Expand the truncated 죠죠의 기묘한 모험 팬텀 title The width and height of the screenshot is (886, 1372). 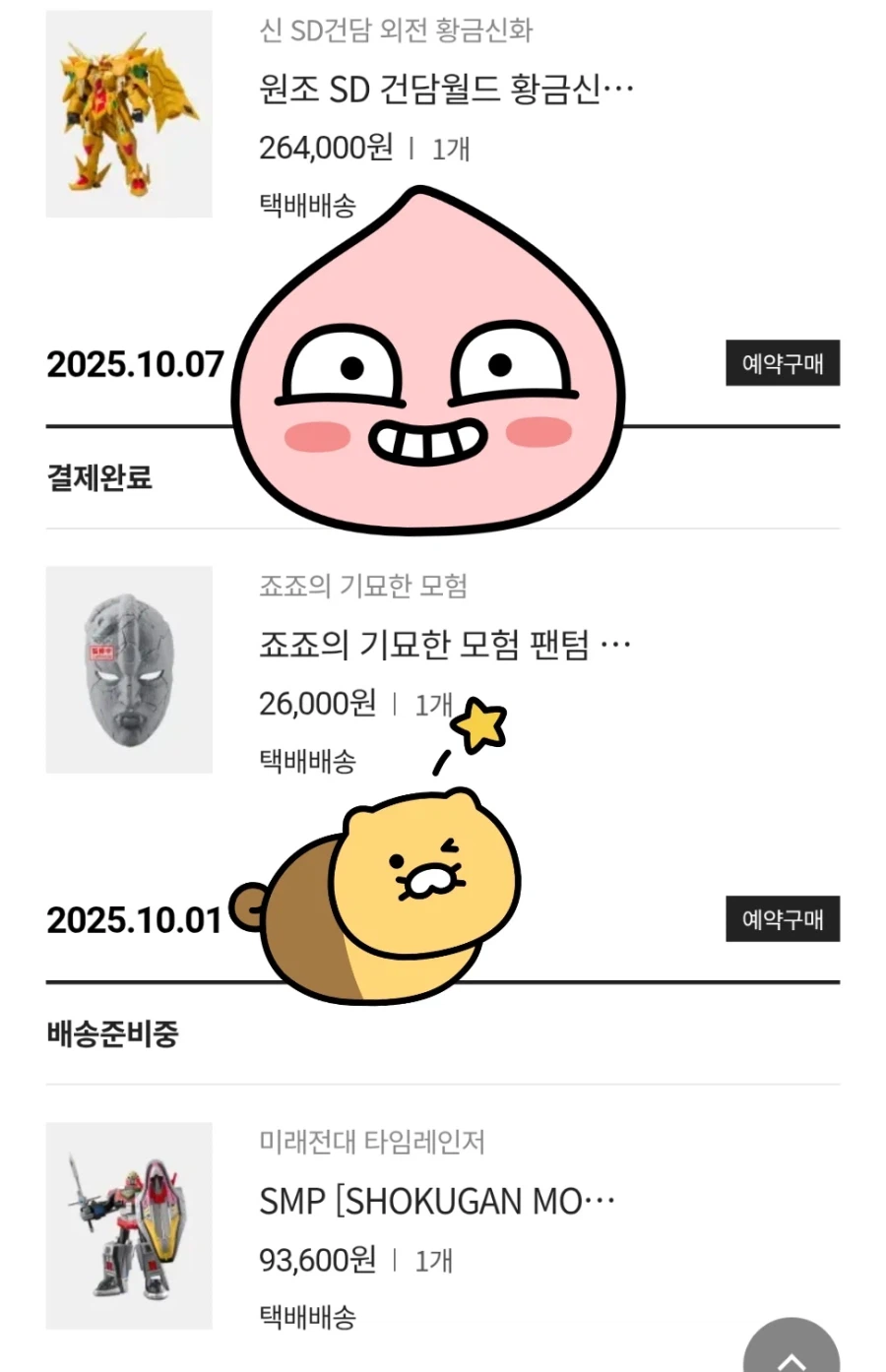pyautogui.click(x=443, y=643)
